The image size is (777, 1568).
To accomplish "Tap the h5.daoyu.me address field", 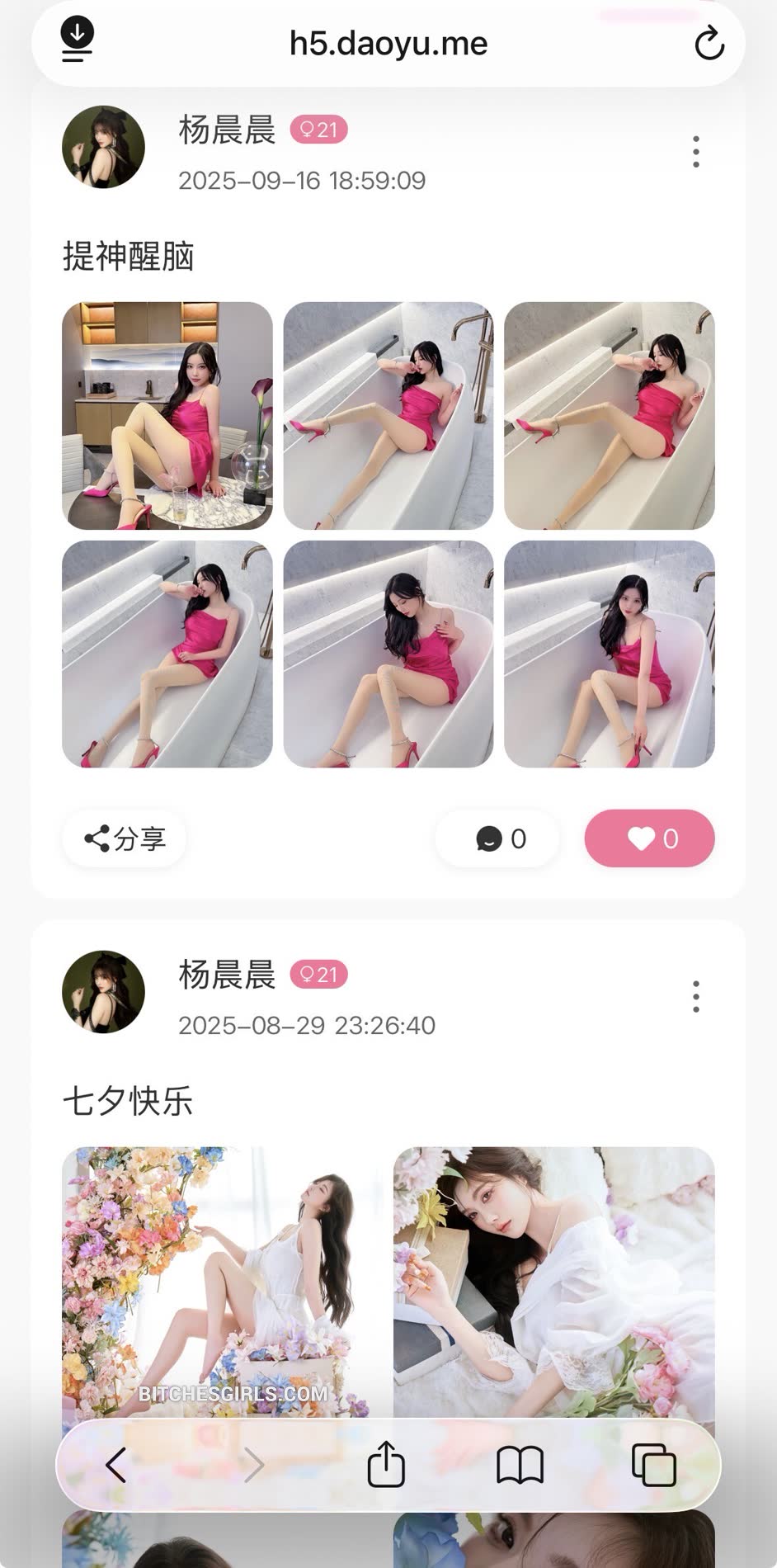I will pyautogui.click(x=388, y=44).
